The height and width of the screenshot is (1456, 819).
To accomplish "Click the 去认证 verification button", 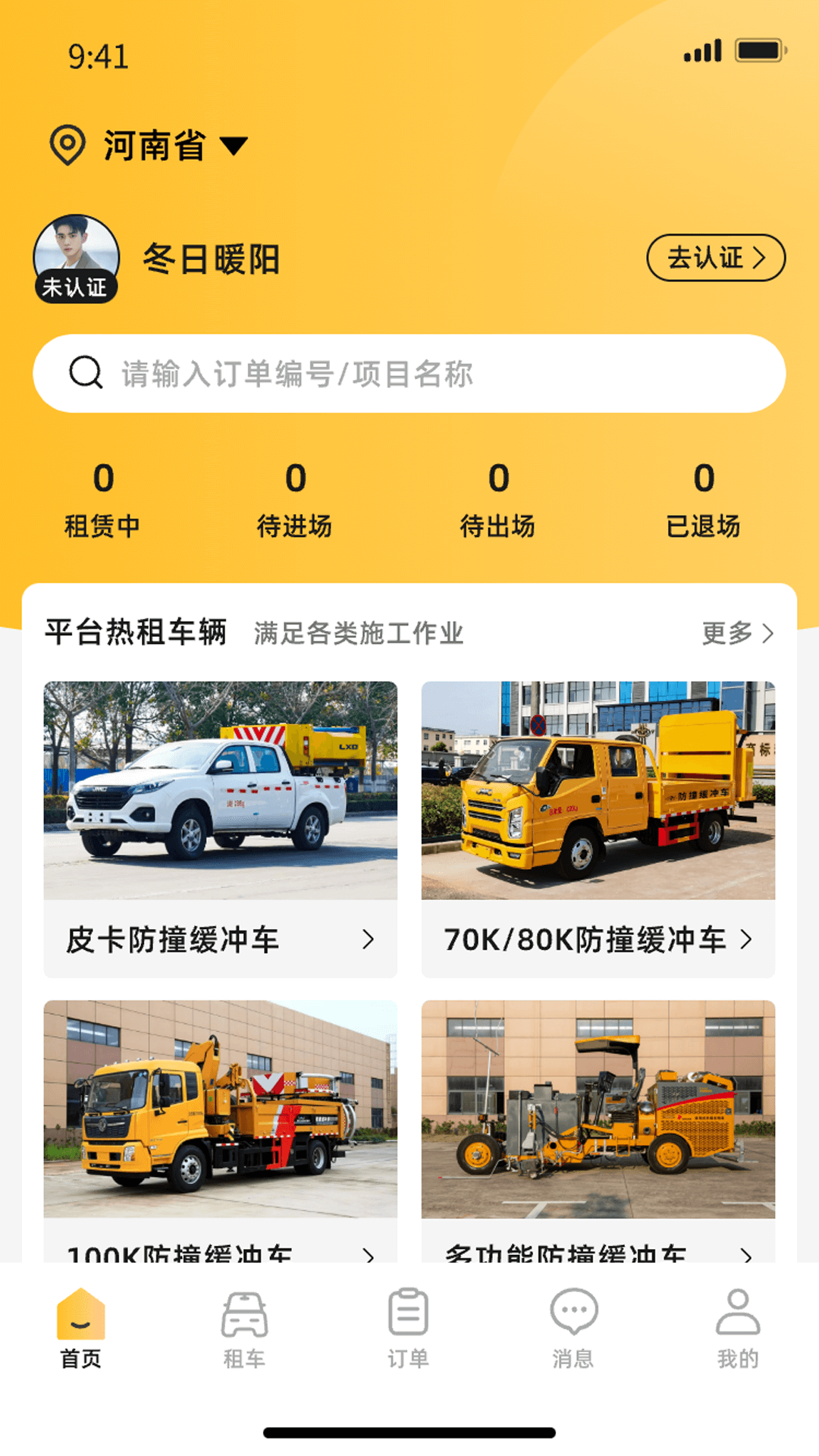I will point(716,258).
